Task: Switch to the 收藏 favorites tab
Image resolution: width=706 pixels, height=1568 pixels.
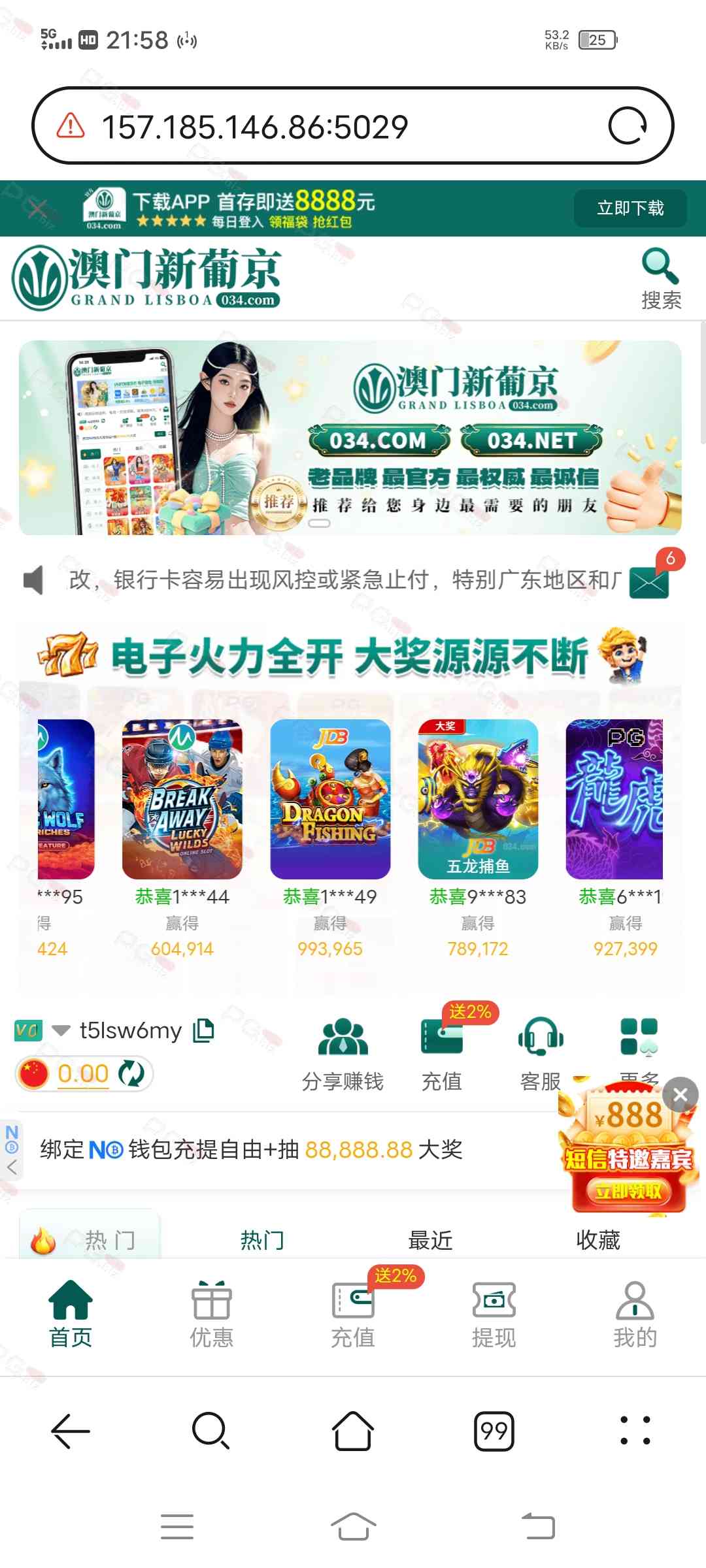Action: 597,1239
